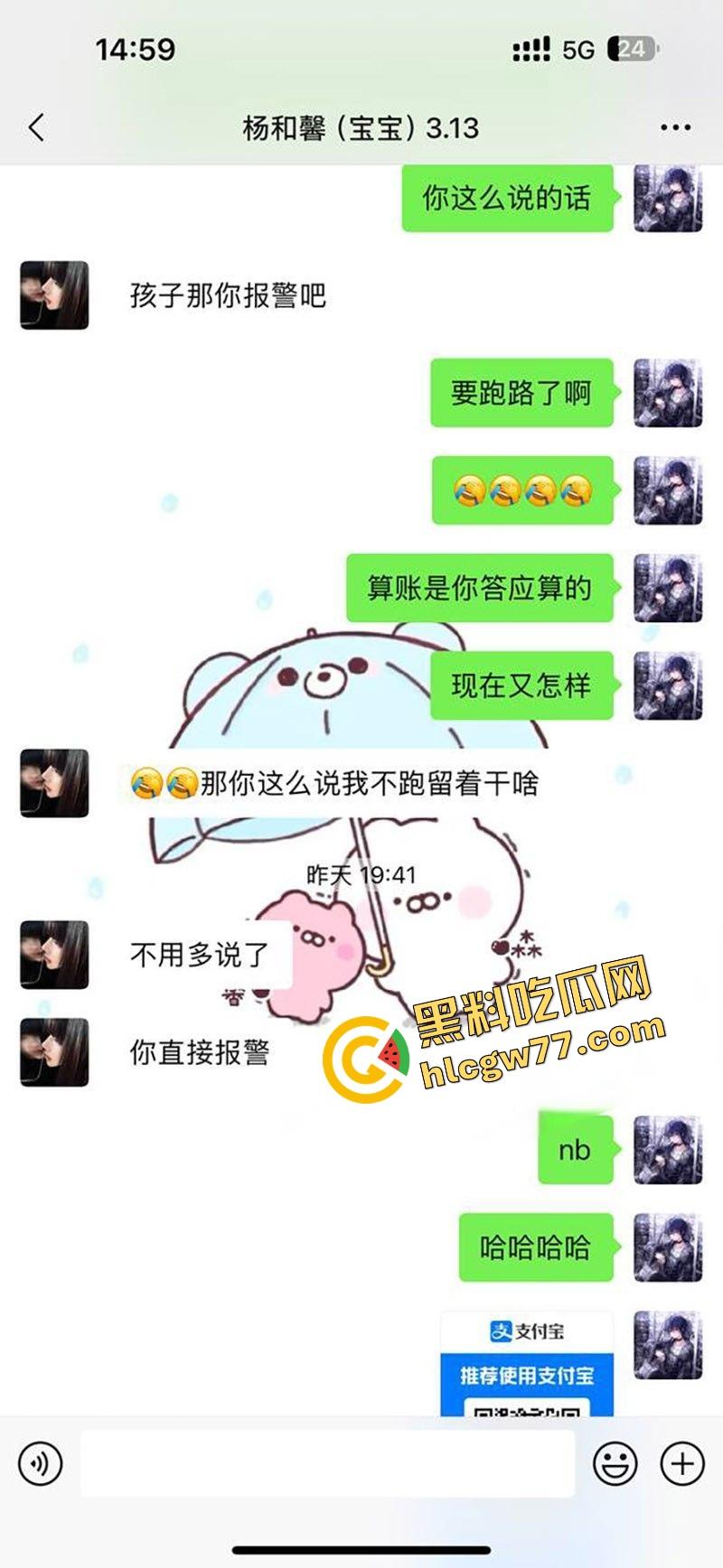View own avatar next to 要跑路了啊
The image size is (723, 1568).
point(668,393)
